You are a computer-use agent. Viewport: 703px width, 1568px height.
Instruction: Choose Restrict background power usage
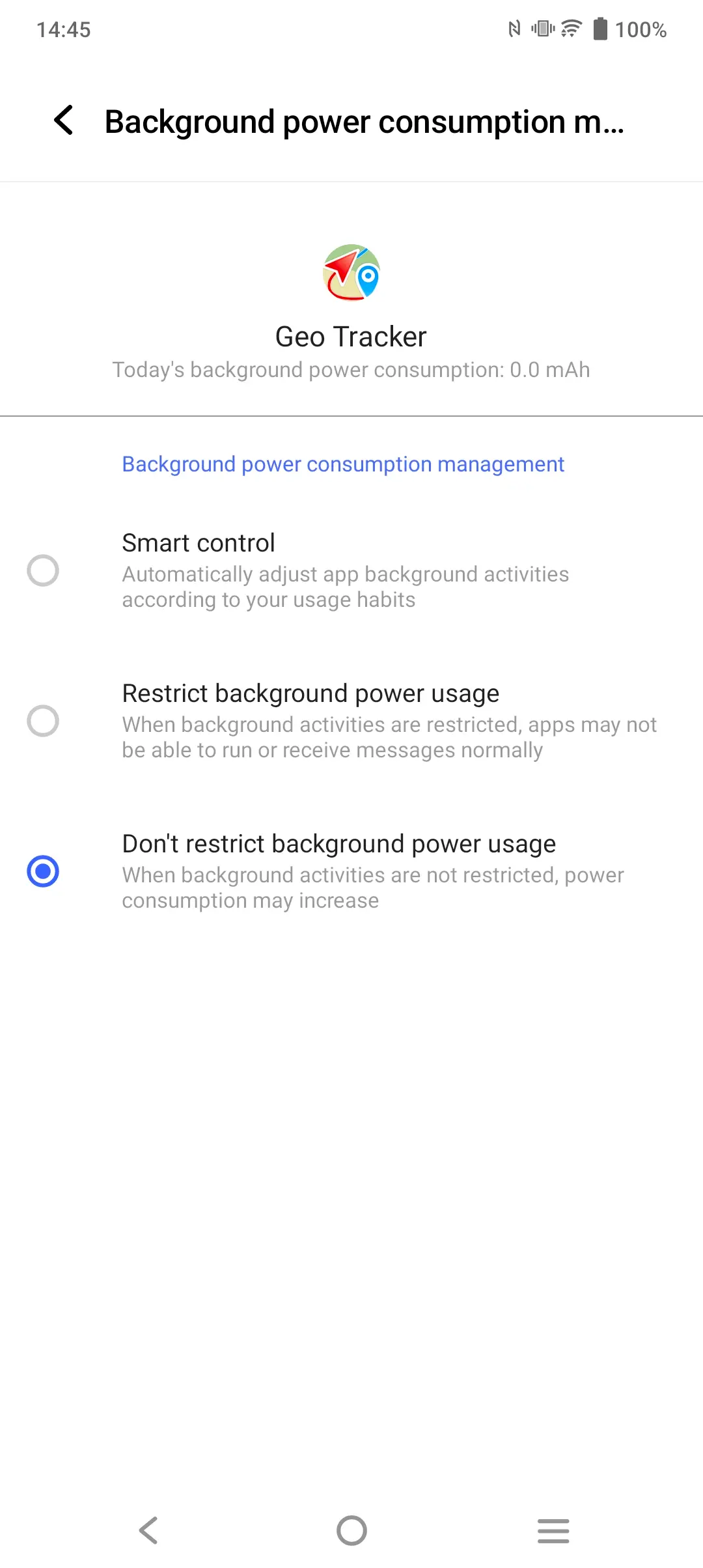[43, 721]
